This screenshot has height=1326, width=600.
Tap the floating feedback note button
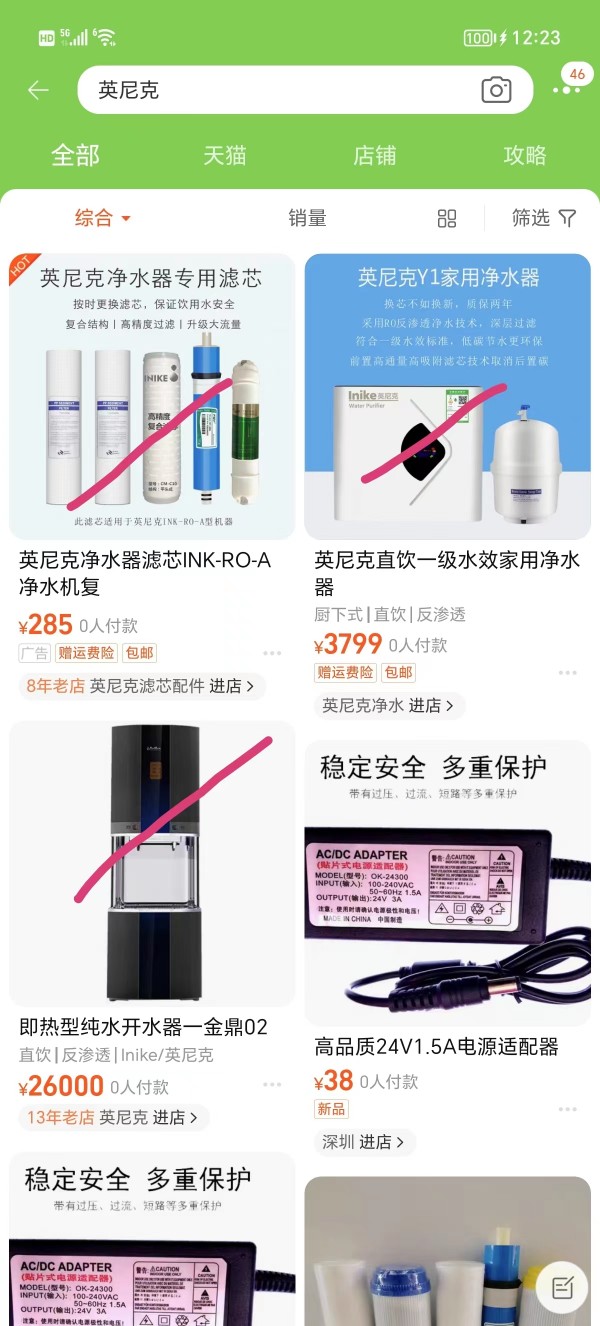point(562,1287)
